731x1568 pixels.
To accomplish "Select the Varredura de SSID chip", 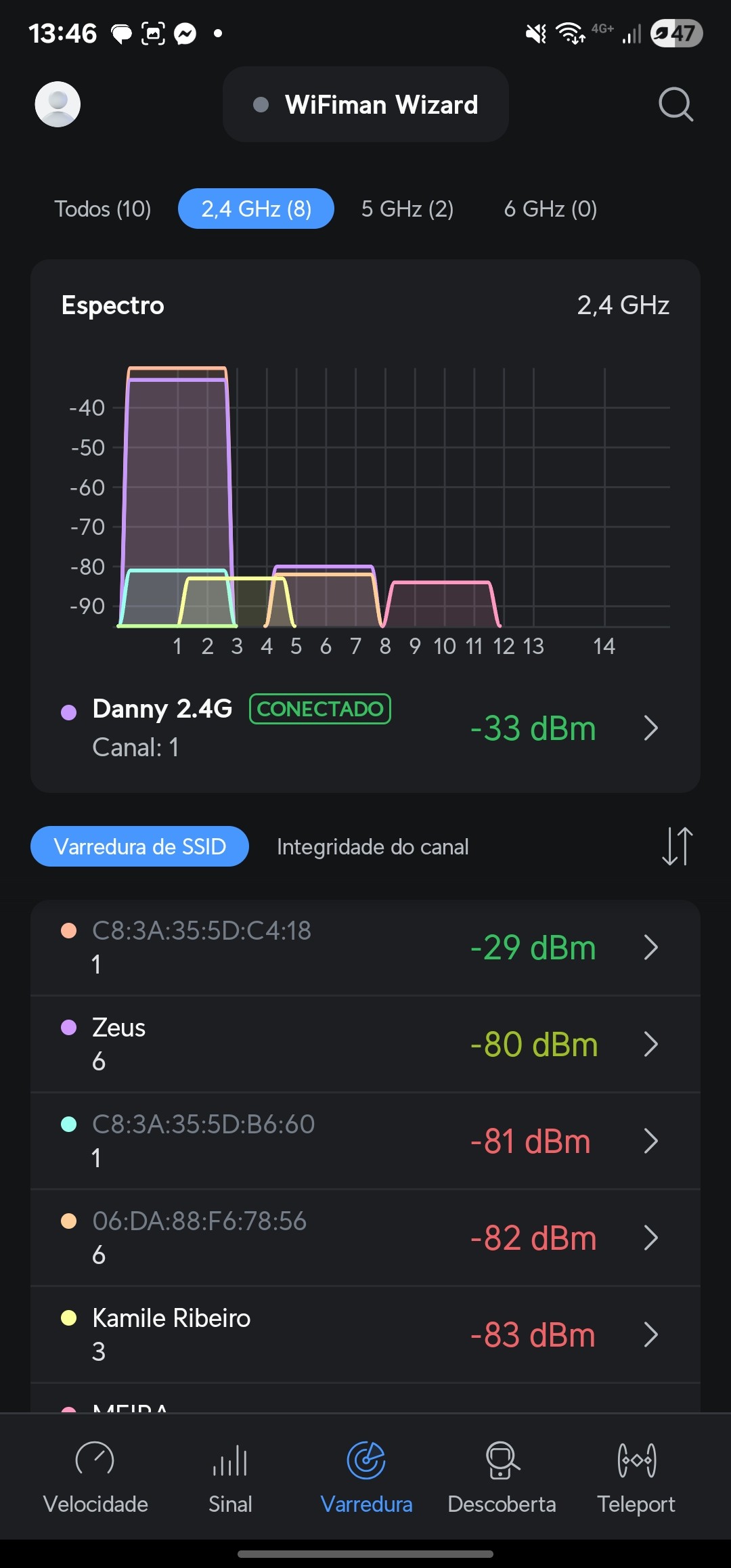I will (x=139, y=846).
